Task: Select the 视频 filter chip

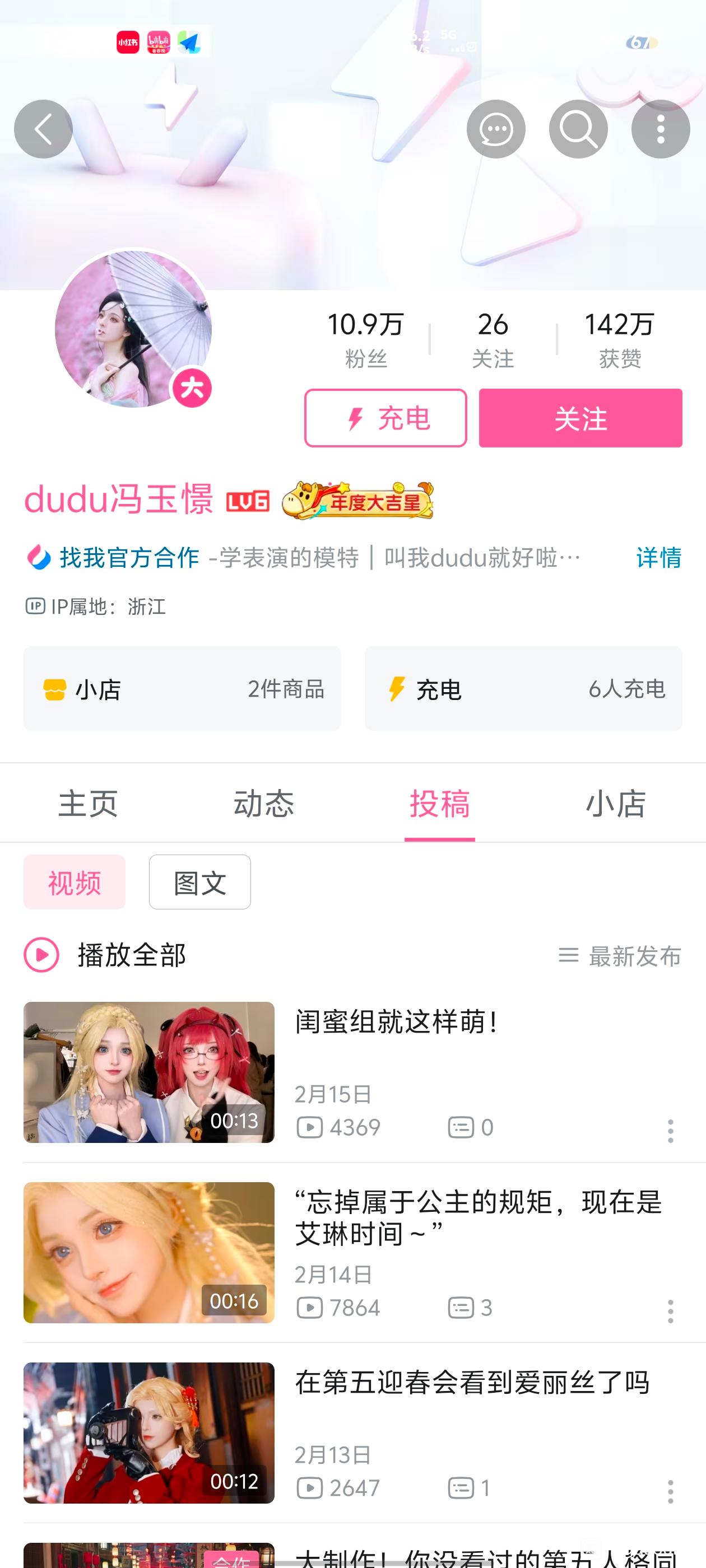Action: pos(75,882)
